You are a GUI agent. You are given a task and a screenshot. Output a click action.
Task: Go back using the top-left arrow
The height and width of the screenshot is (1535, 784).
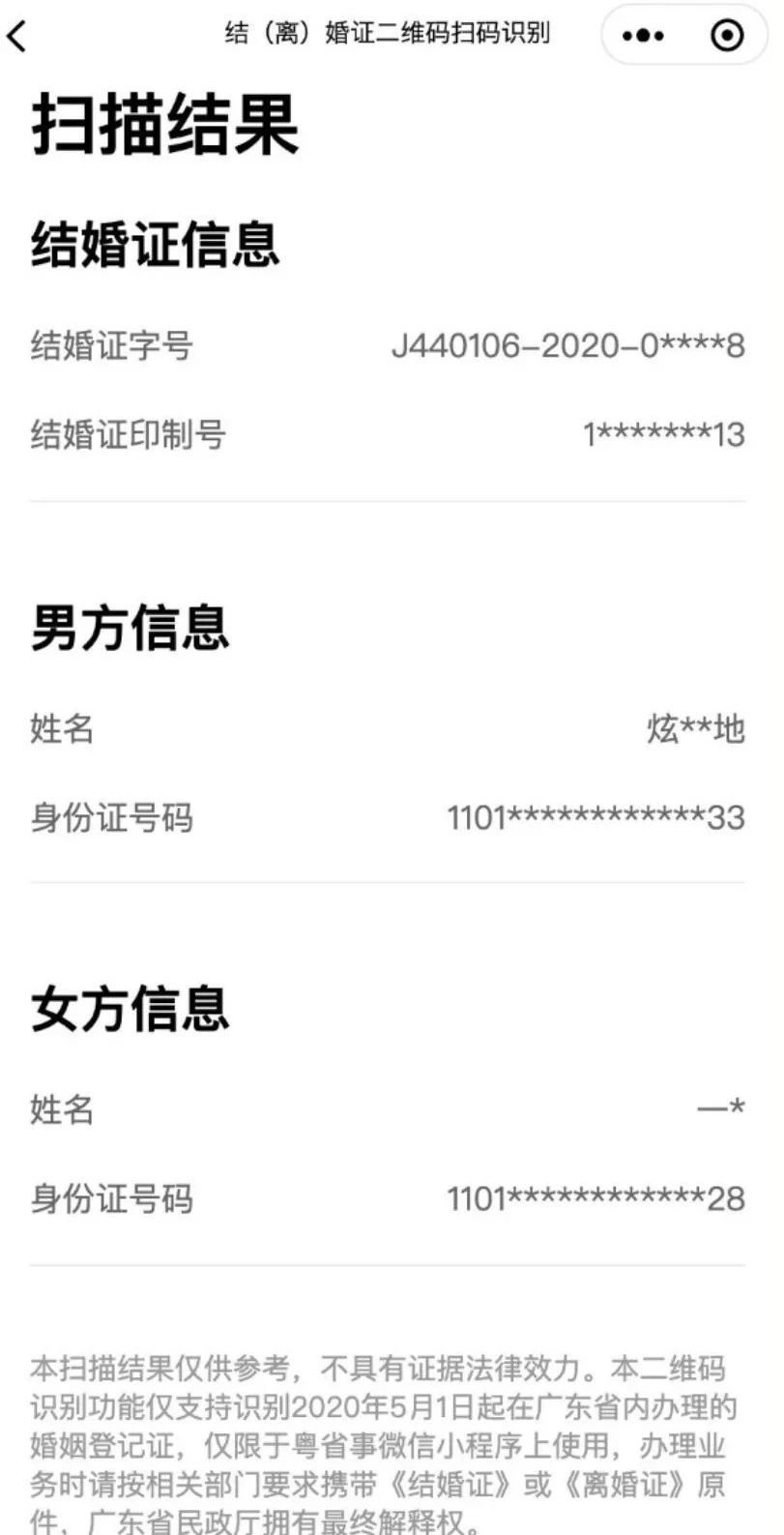point(17,37)
